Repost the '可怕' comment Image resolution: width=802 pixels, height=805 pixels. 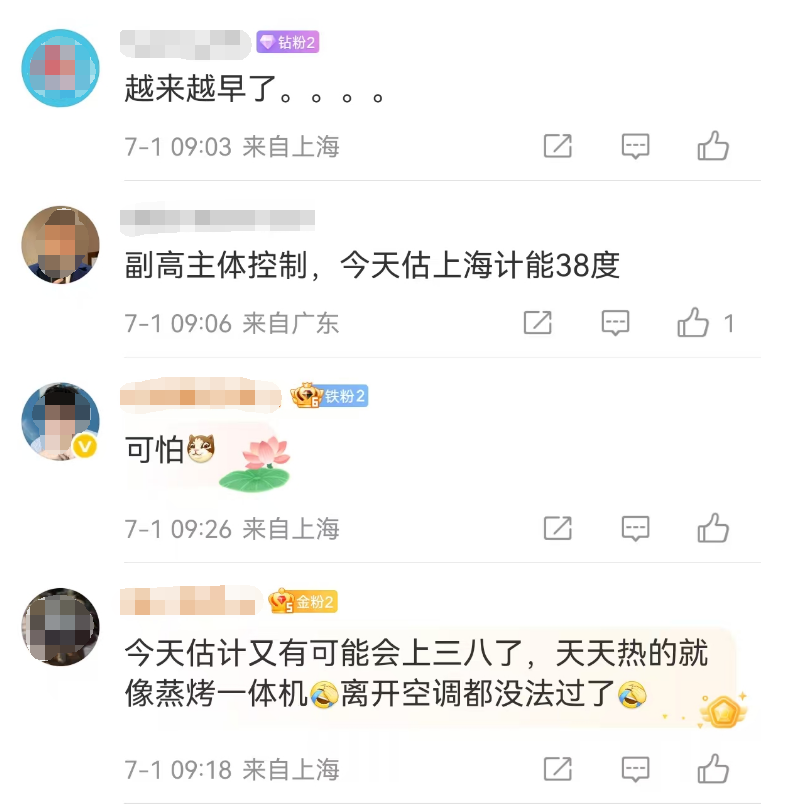pyautogui.click(x=557, y=528)
